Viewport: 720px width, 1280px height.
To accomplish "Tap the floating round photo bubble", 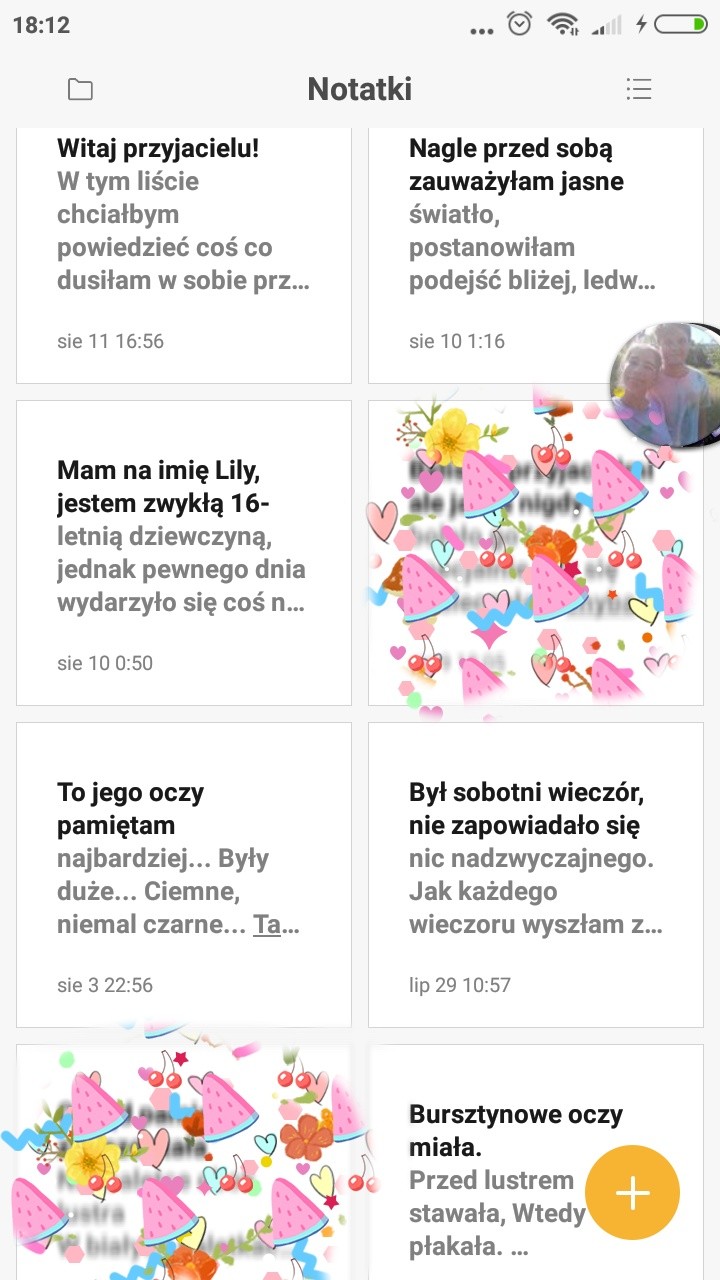I will [664, 384].
